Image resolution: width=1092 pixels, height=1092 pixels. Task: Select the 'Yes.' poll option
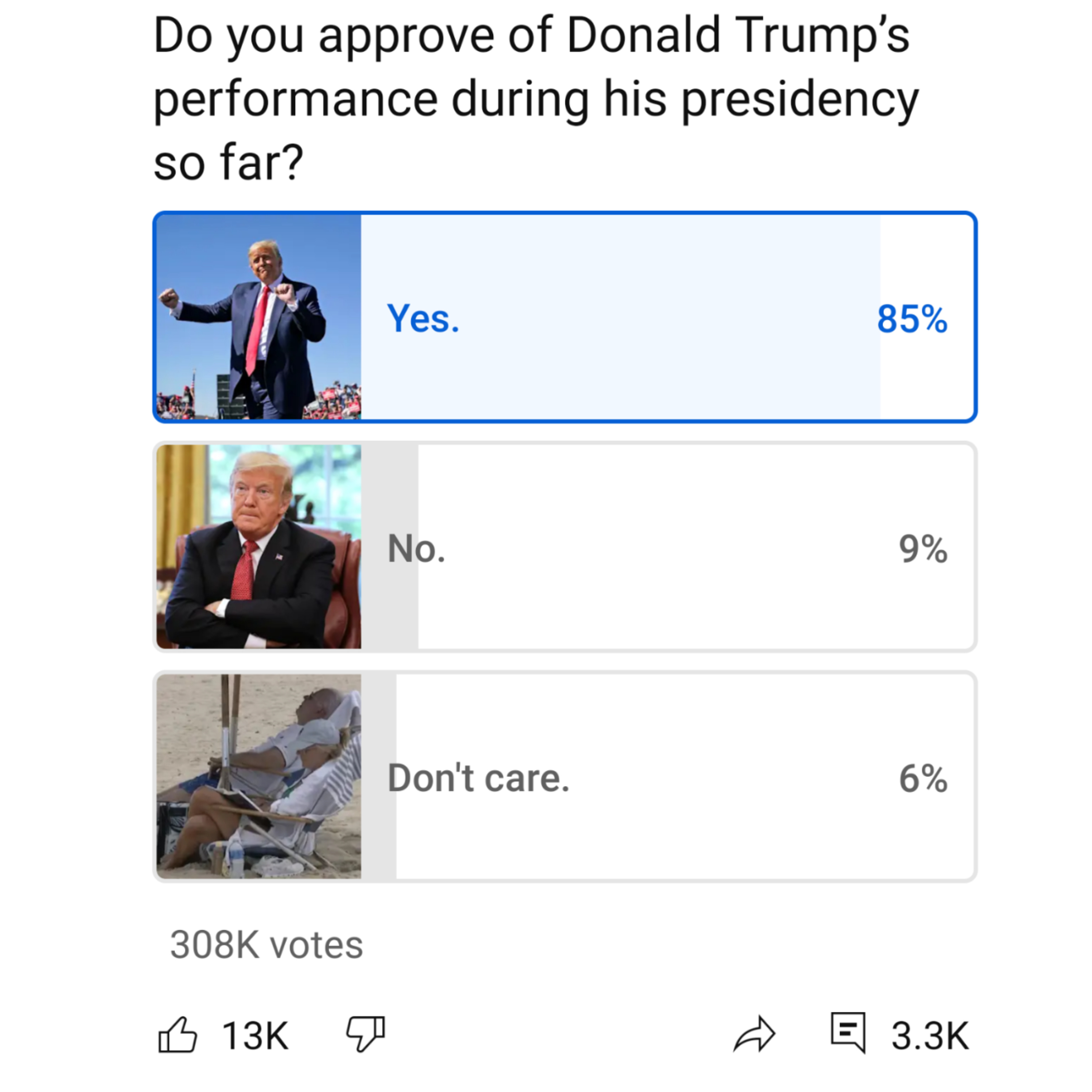(x=565, y=317)
